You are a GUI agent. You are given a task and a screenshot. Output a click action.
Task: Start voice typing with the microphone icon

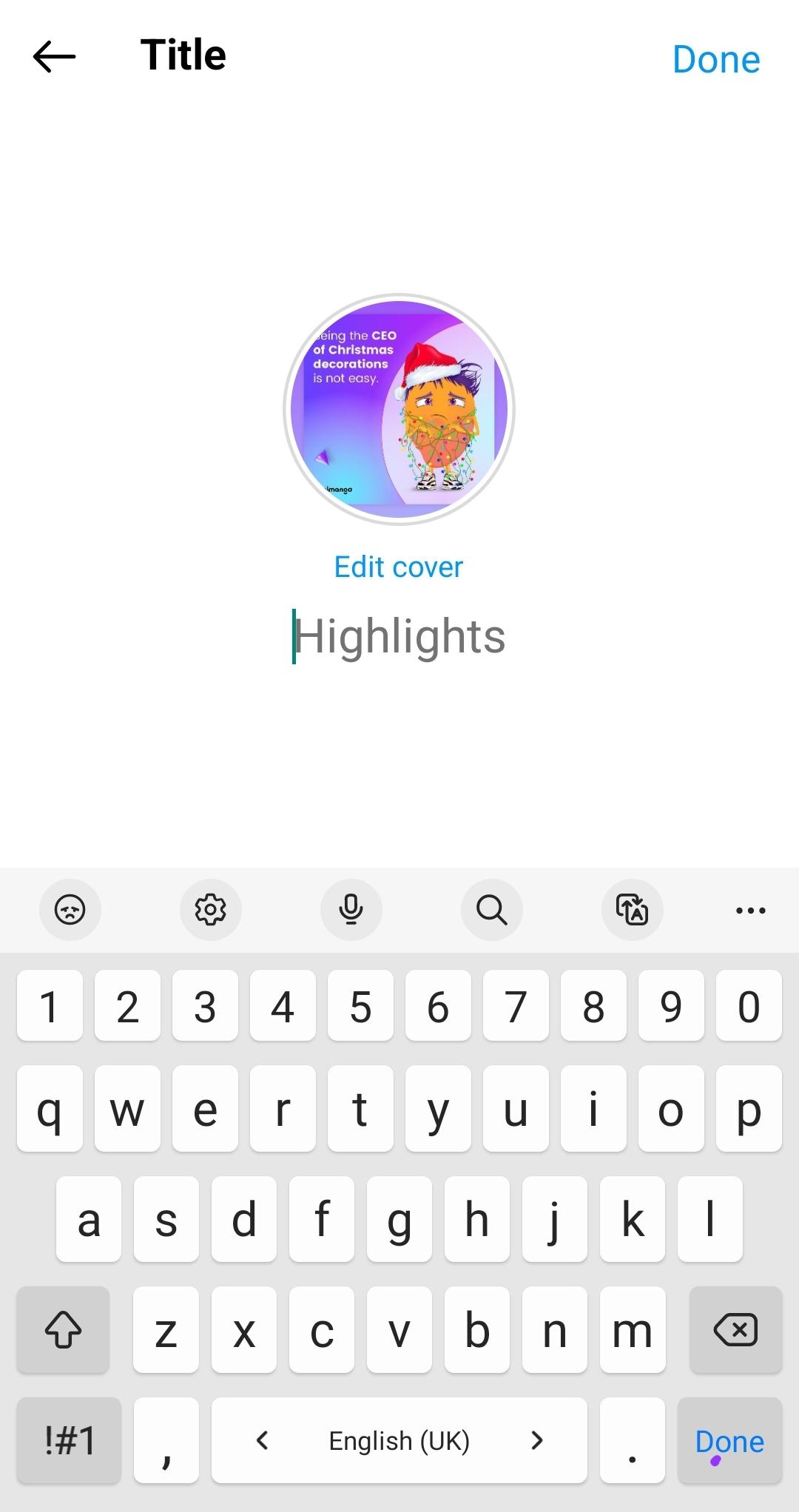coord(351,911)
